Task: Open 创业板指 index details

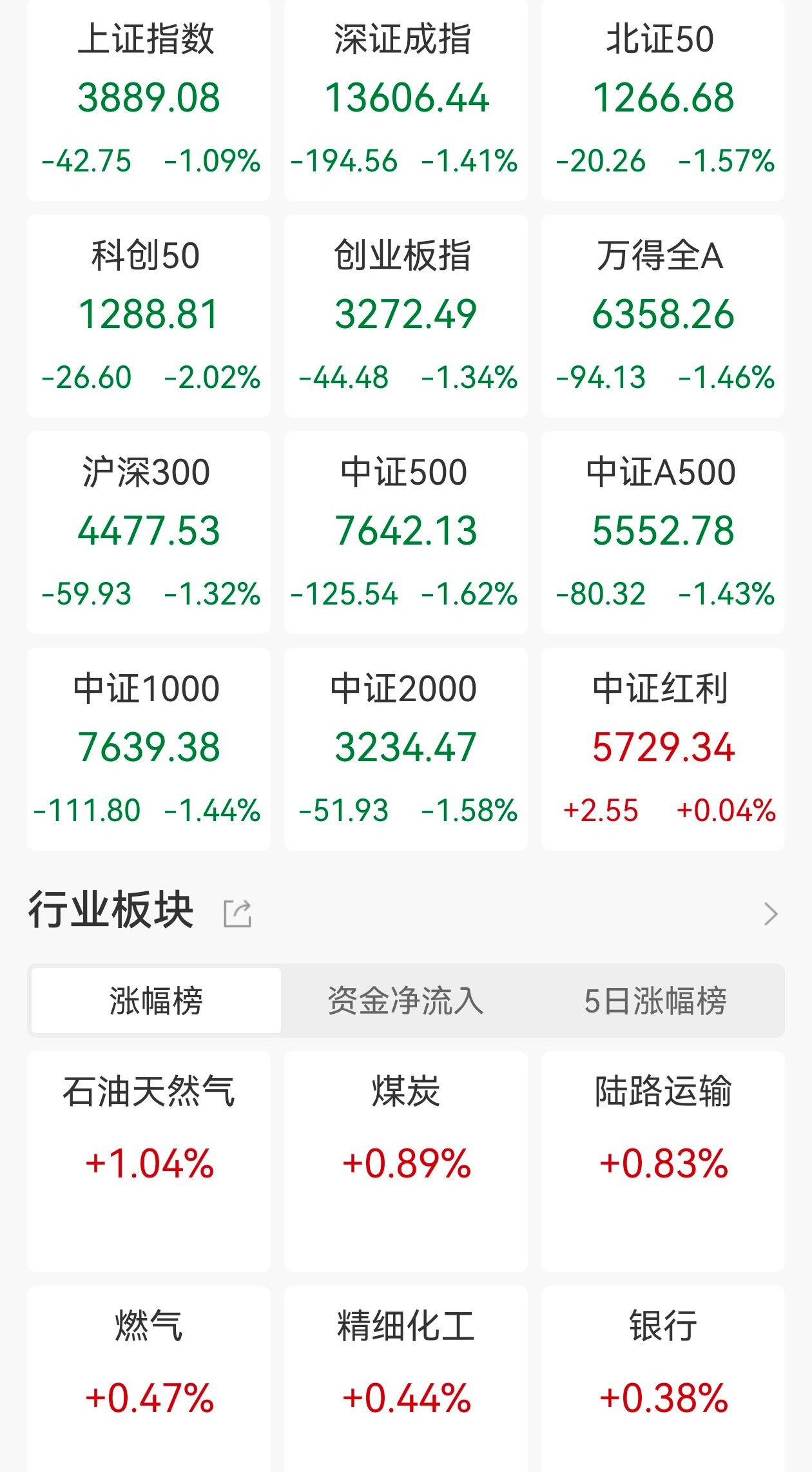Action: (406, 316)
